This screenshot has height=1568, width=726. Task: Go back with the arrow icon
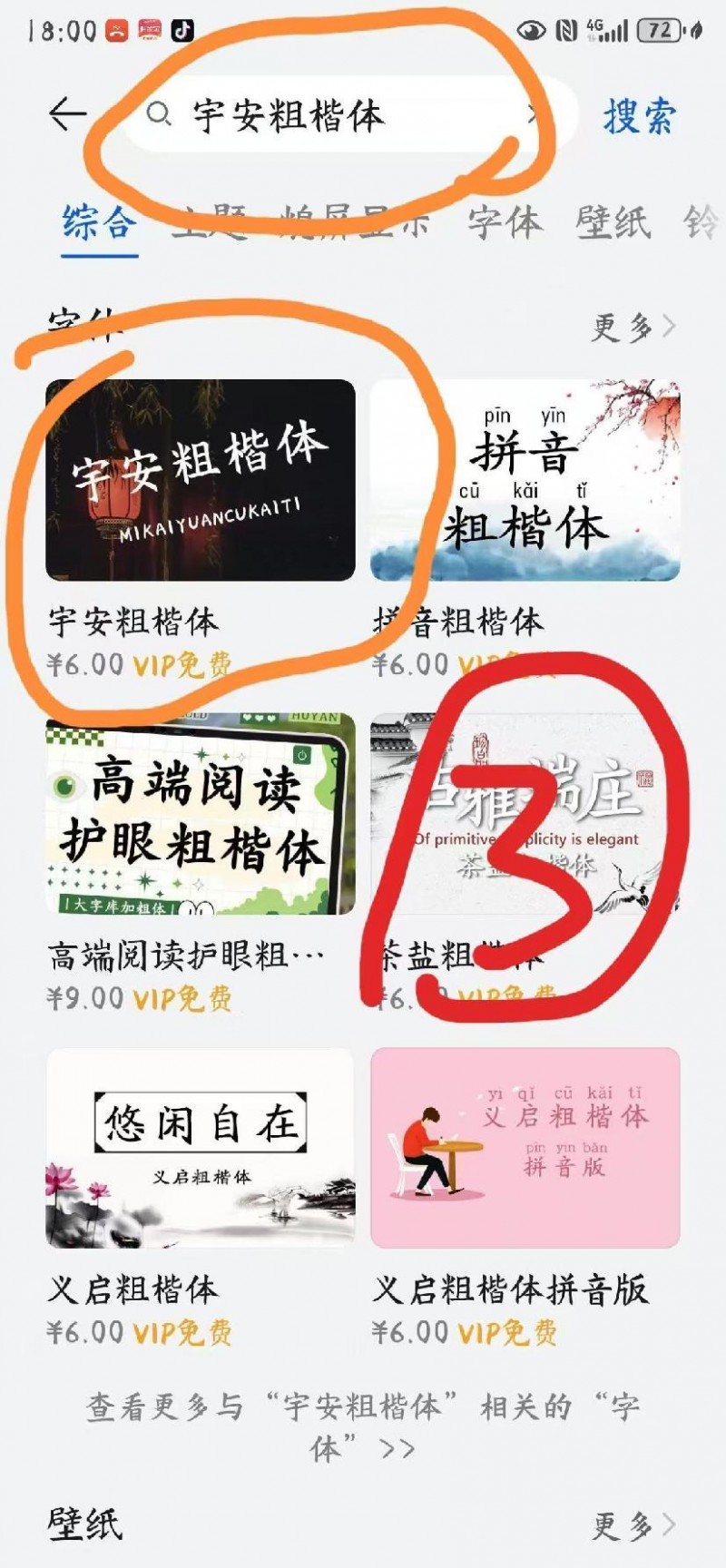[68, 114]
